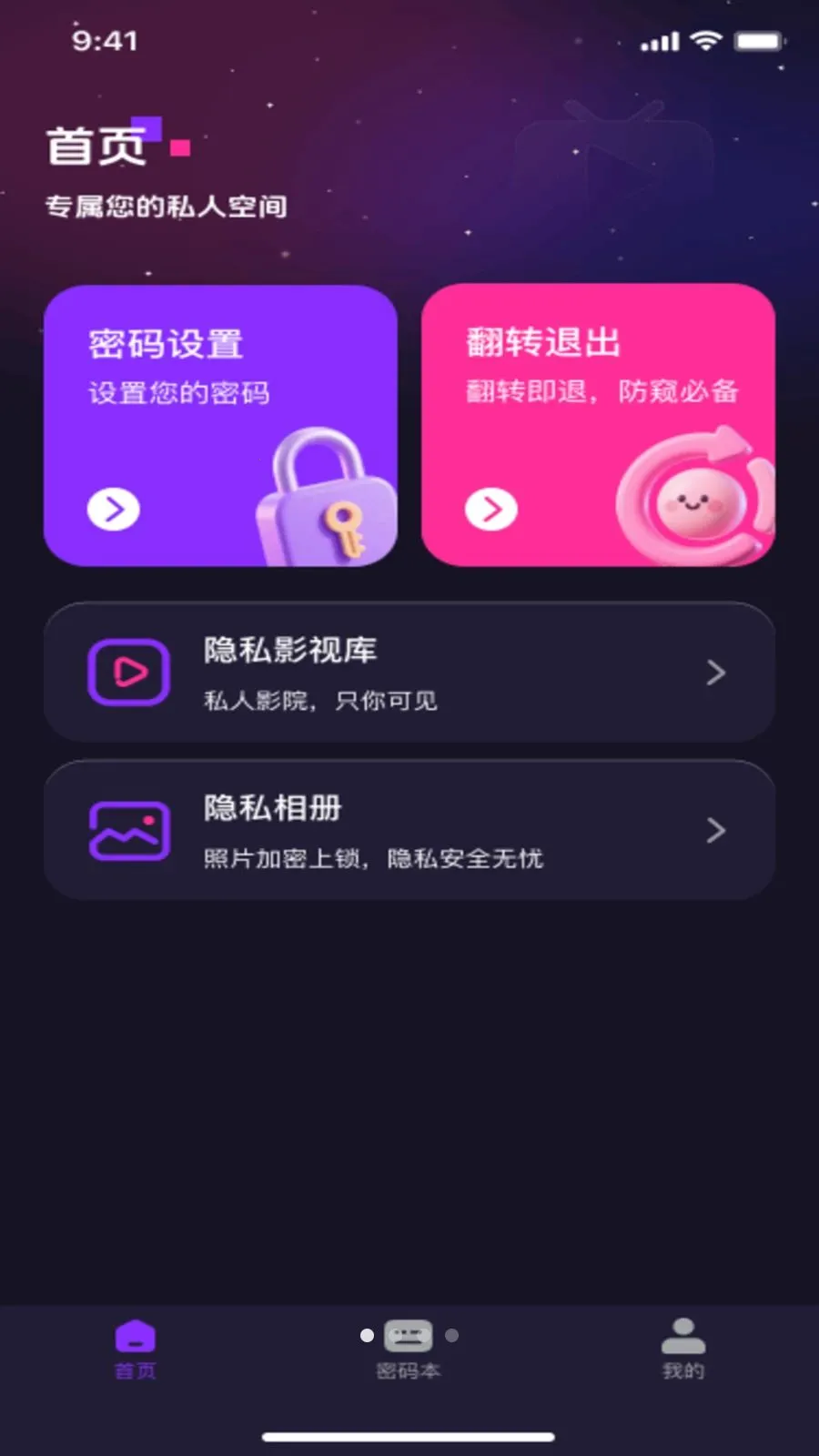Select the 隐私影视库 play icon
This screenshot has width=819, height=1456.
pos(128,672)
